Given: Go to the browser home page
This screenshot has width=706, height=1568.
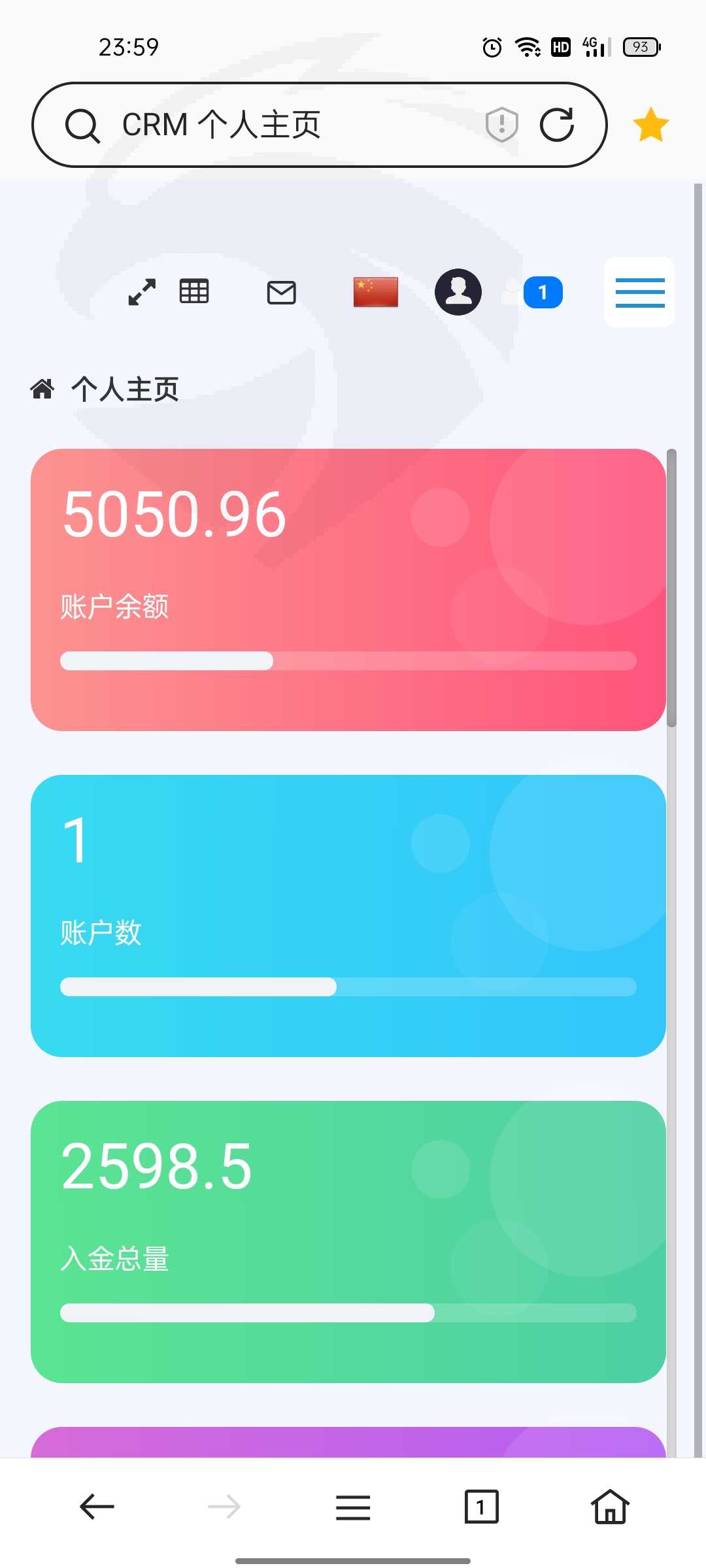Looking at the screenshot, I should [610, 1506].
